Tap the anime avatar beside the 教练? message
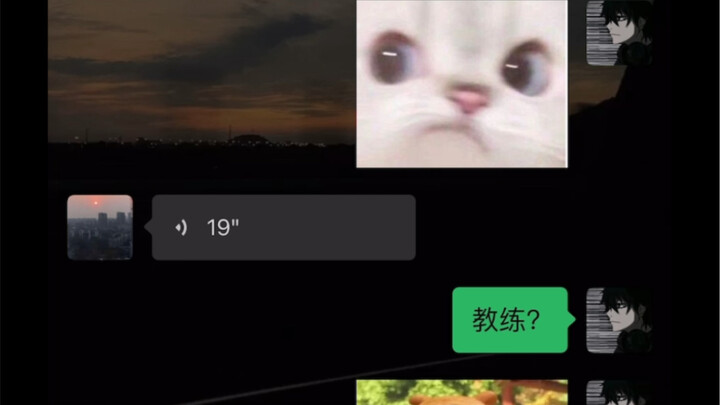Image resolution: width=720 pixels, height=405 pixels. (x=618, y=320)
